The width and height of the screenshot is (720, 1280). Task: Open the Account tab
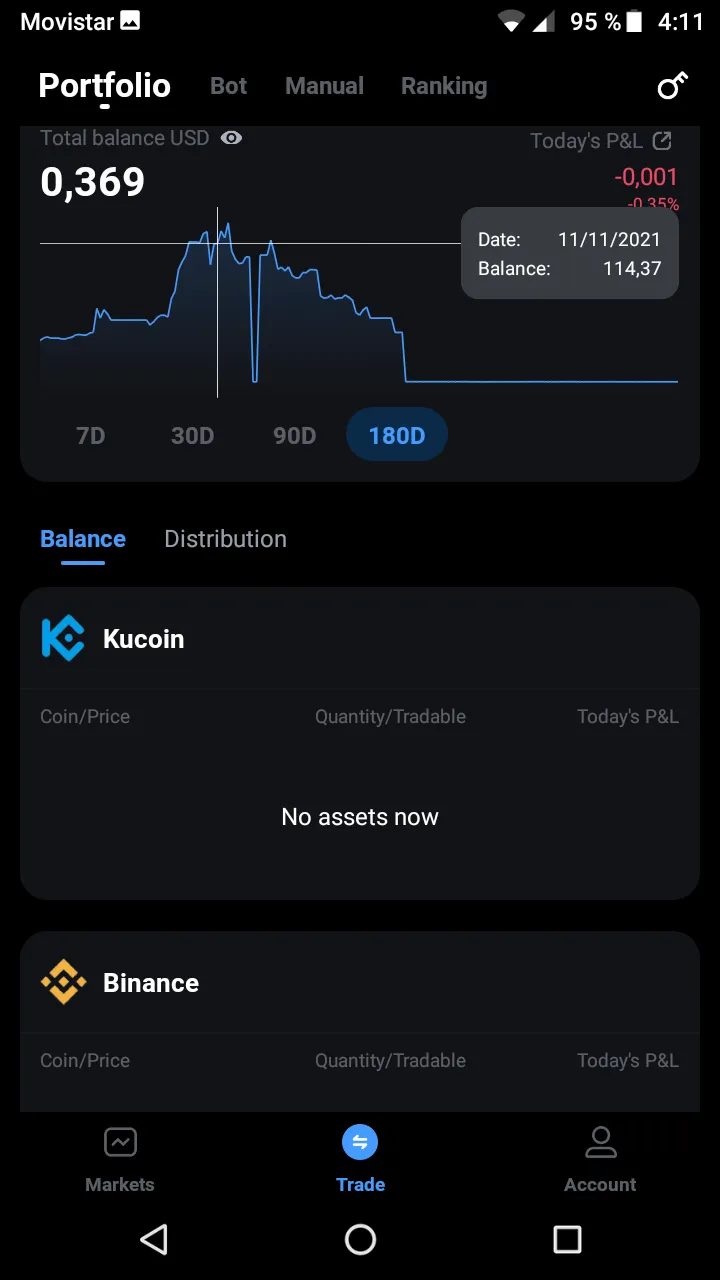(x=600, y=1160)
